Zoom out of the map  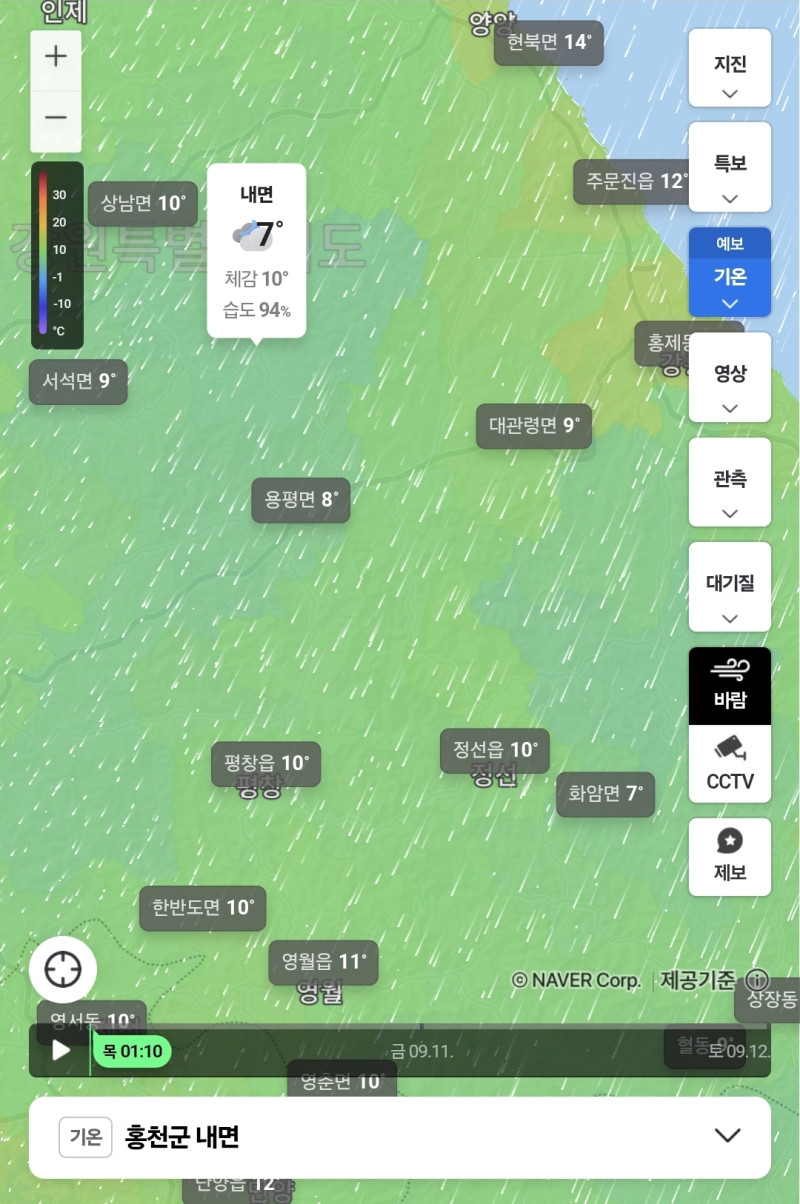(56, 118)
